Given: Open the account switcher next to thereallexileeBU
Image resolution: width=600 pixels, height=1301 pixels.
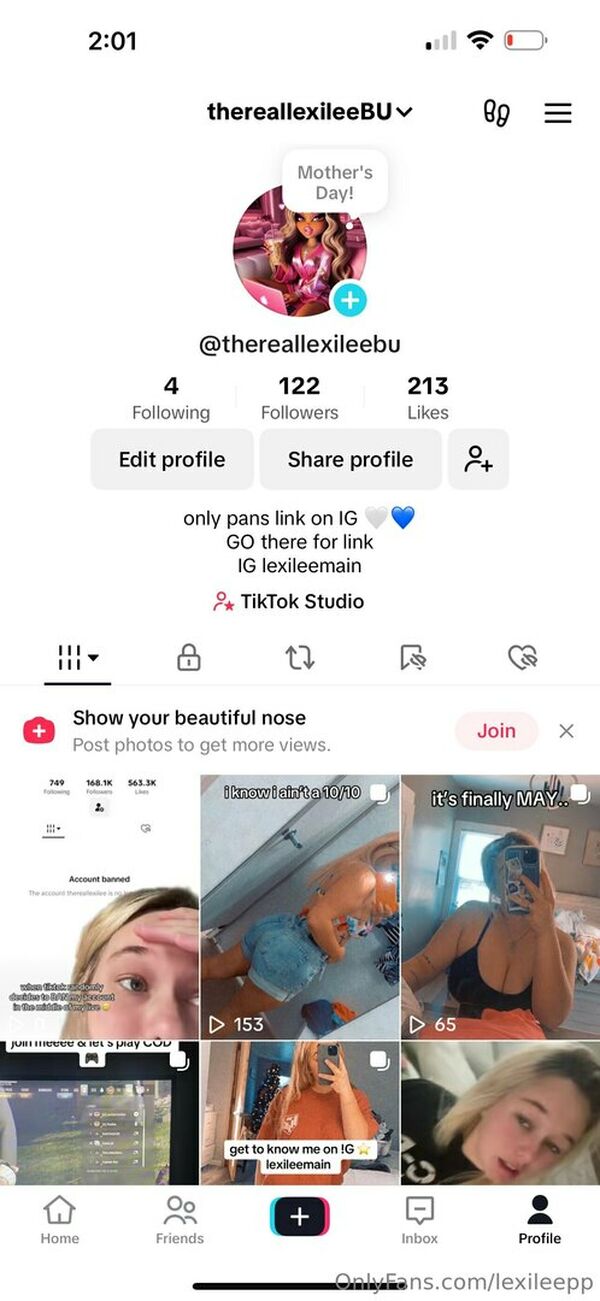Looking at the screenshot, I should tap(404, 112).
